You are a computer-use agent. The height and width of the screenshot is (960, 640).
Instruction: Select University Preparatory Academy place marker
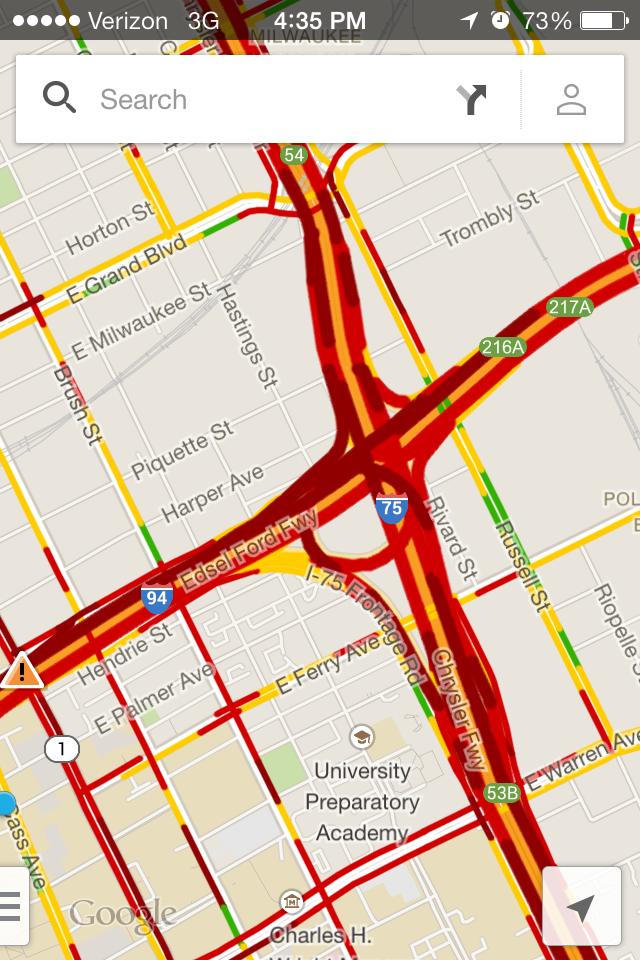tap(362, 739)
